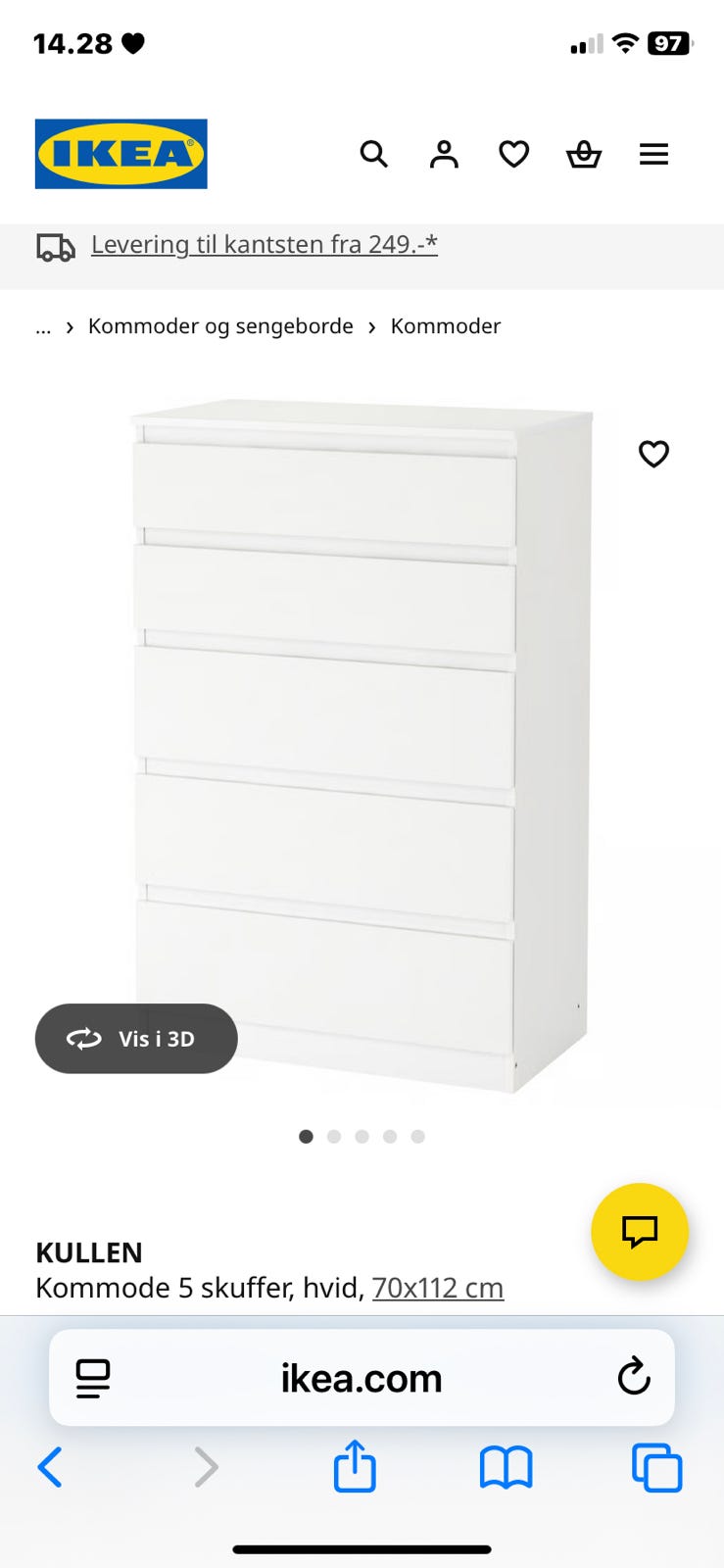Open Safari tabs overview
The height and width of the screenshot is (1568, 724).
(x=656, y=1467)
